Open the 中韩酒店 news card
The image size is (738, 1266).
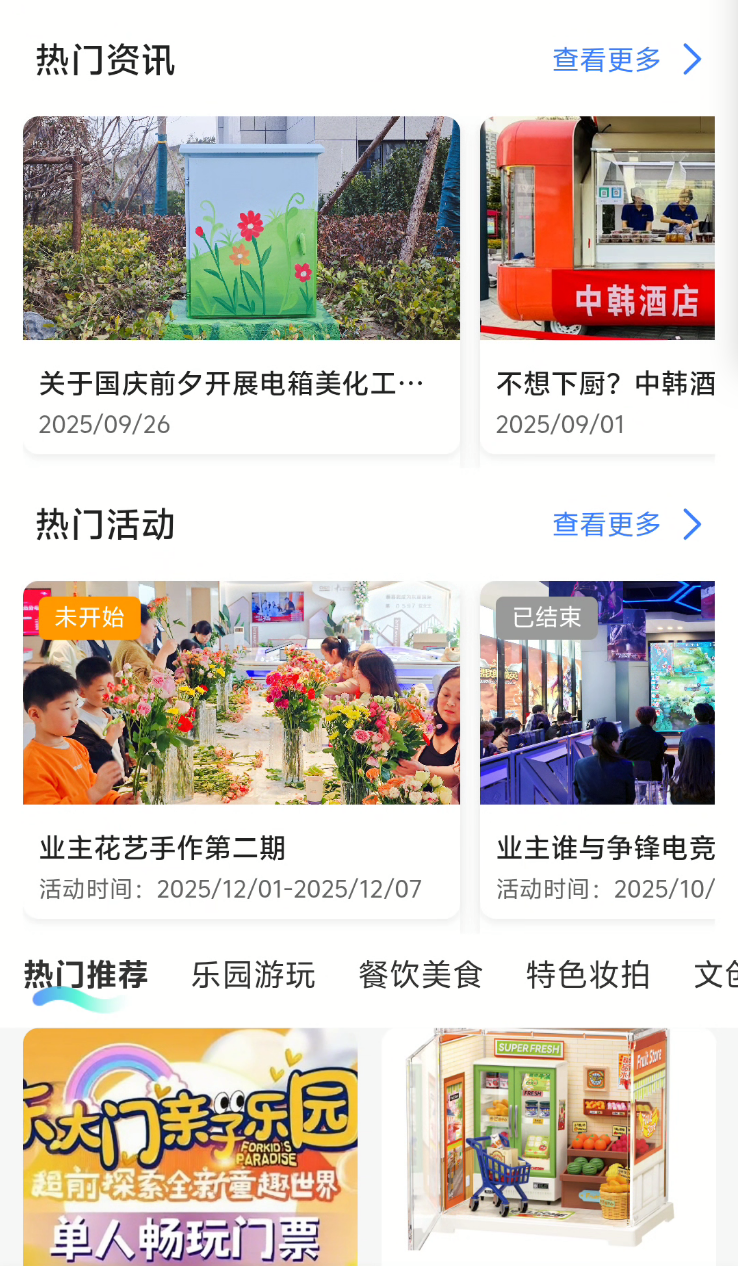point(598,285)
